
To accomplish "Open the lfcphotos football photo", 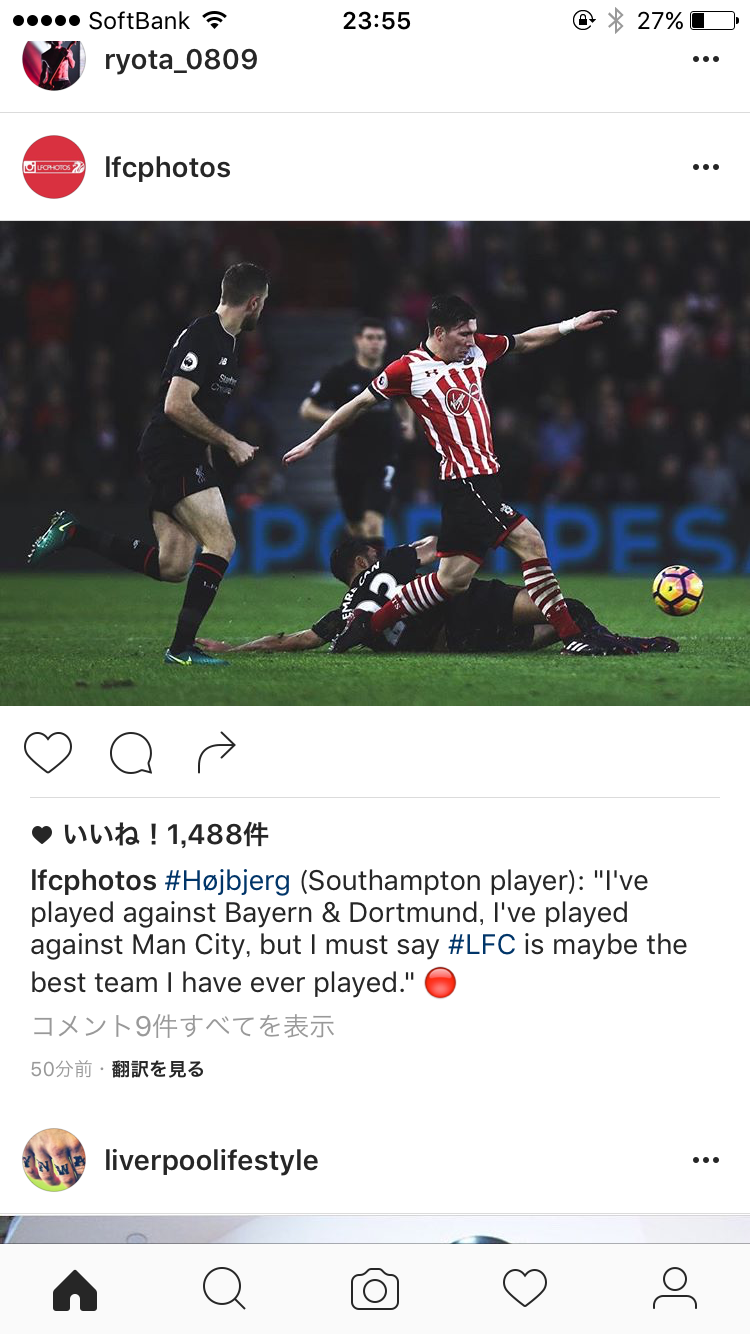I will 375,463.
